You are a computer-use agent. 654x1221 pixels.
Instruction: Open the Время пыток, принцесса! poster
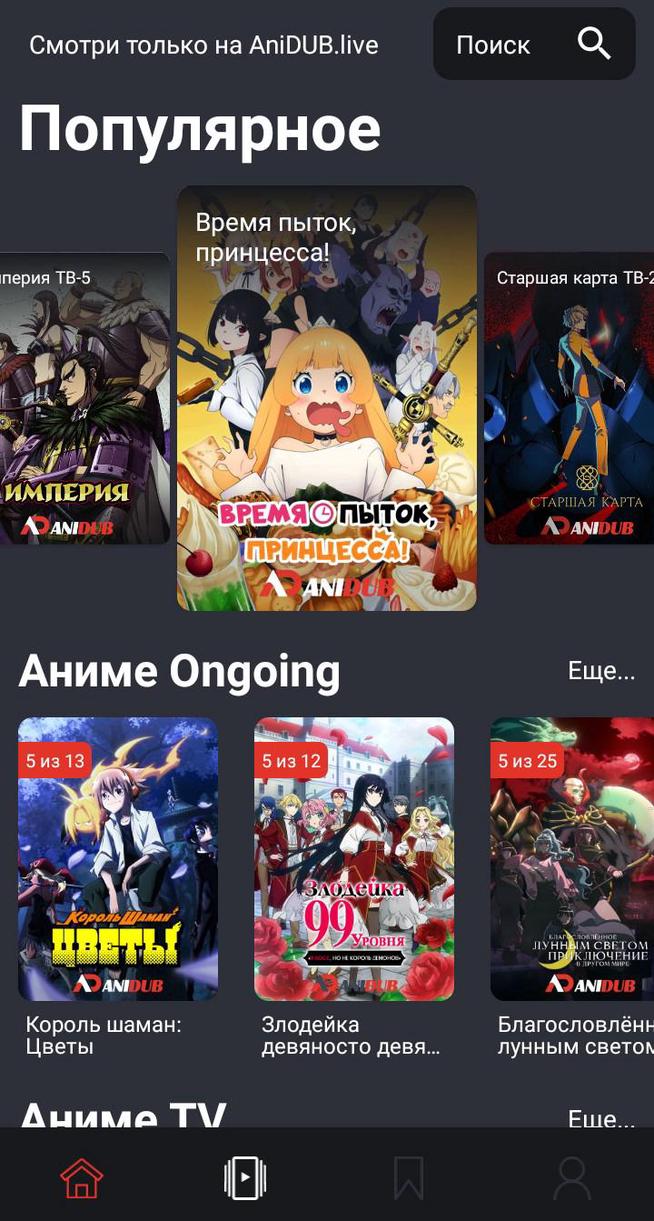click(x=326, y=398)
